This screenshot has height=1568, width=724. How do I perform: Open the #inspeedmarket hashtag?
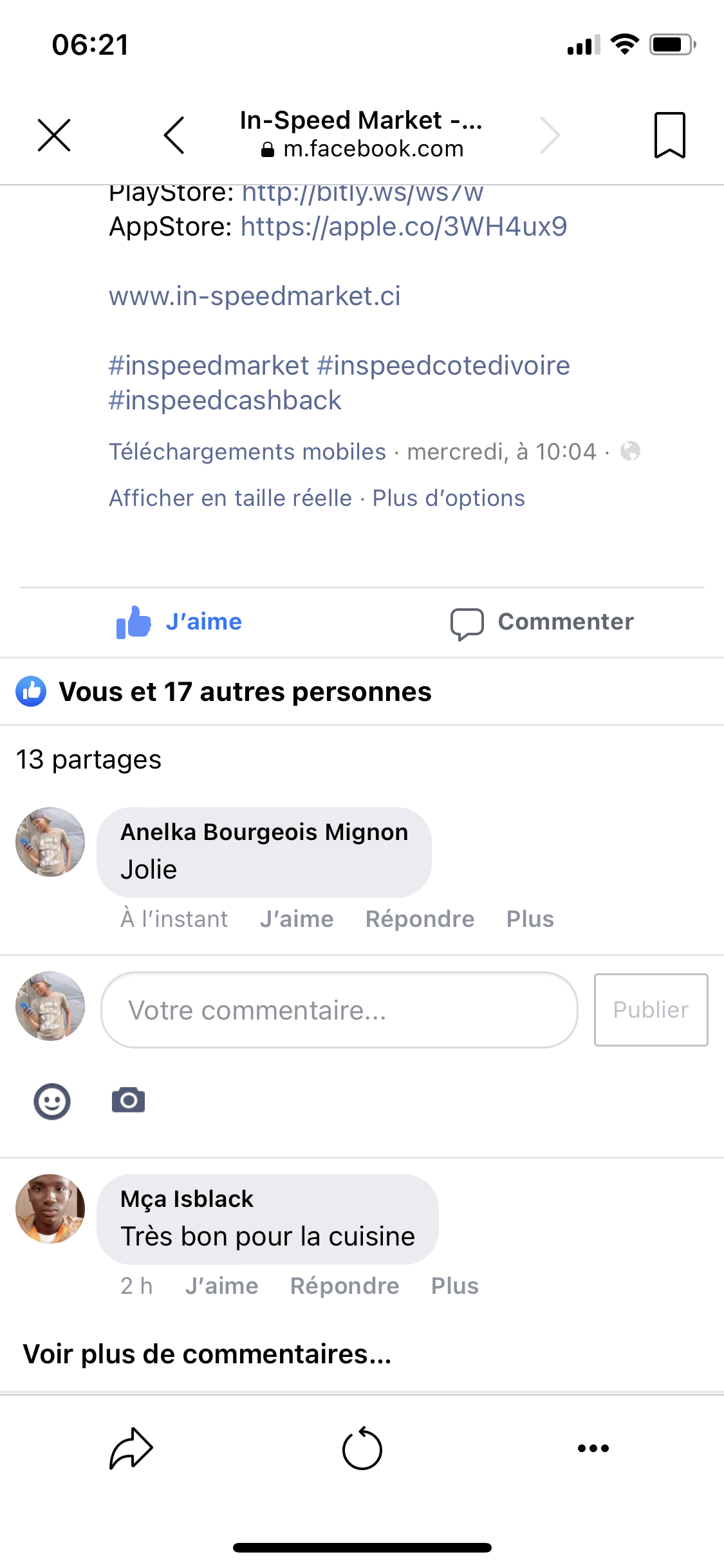click(209, 366)
